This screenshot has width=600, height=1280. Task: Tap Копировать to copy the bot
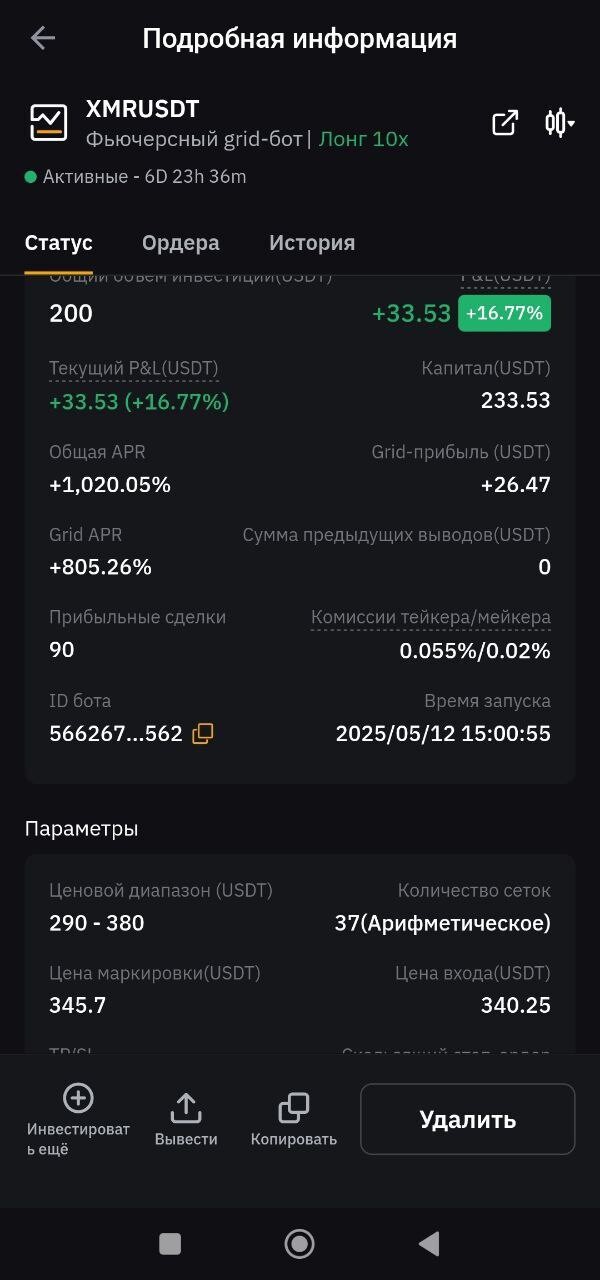(x=294, y=1119)
